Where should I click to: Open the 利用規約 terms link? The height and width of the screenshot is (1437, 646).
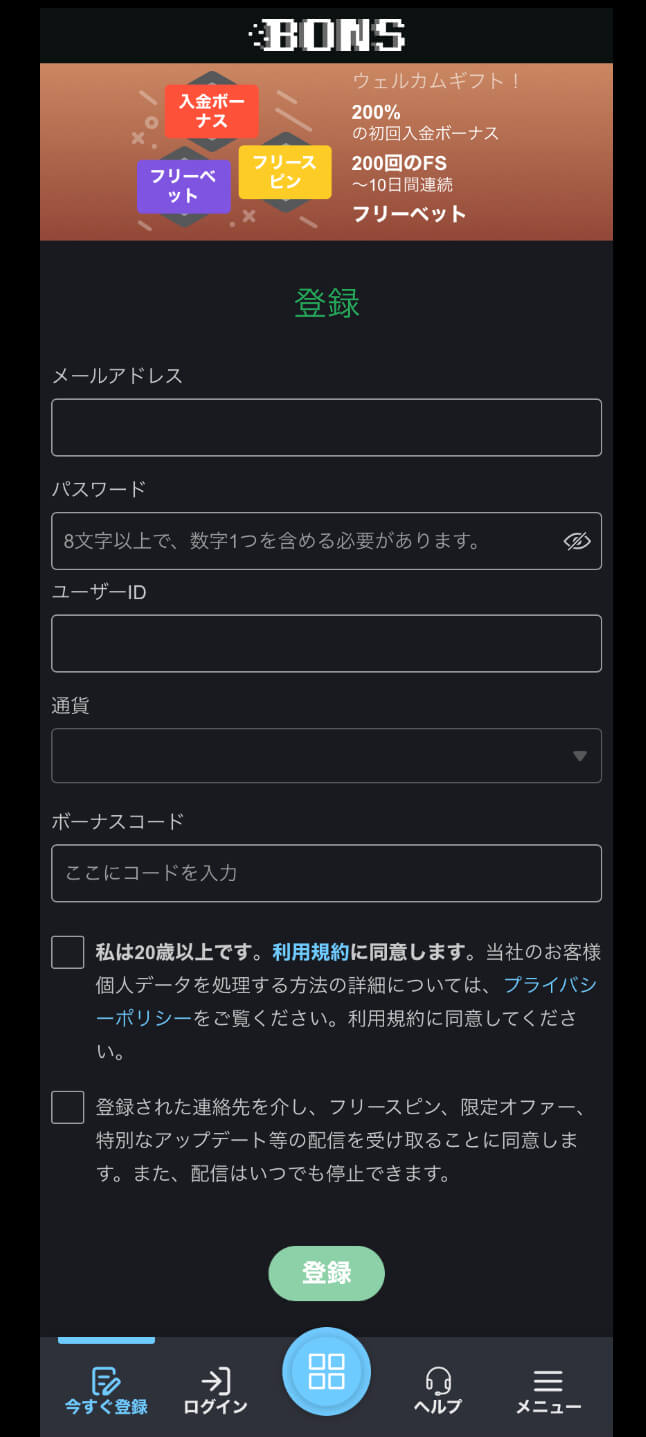coord(310,951)
